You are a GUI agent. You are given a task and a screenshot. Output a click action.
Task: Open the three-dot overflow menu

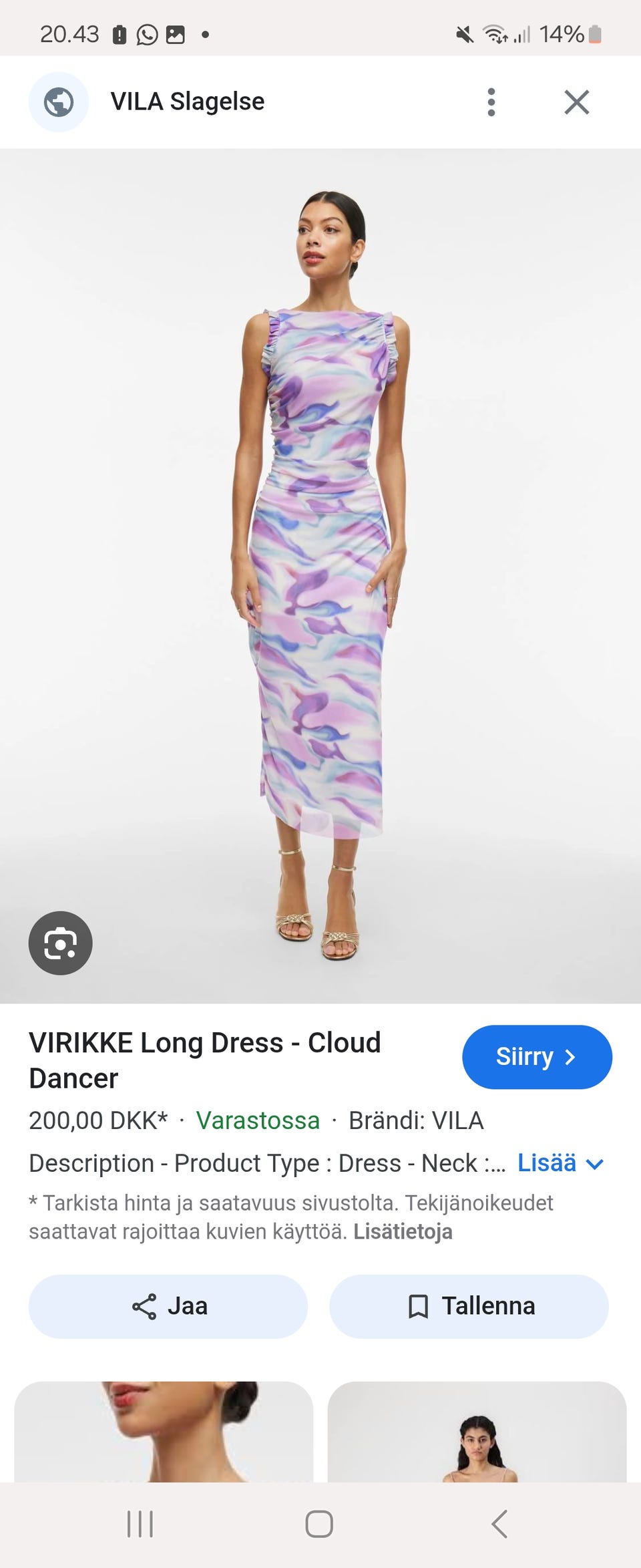pos(491,102)
